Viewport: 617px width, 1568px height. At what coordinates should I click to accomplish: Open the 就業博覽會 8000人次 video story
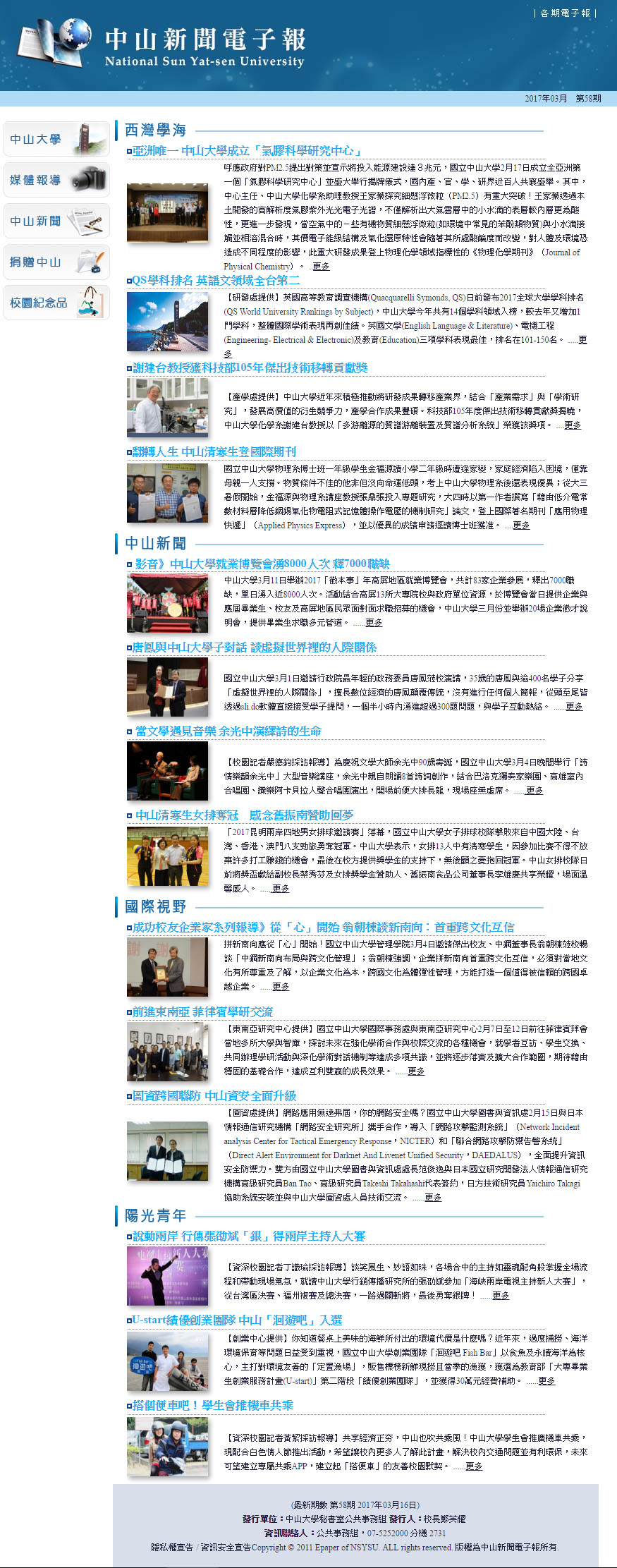[x=262, y=564]
